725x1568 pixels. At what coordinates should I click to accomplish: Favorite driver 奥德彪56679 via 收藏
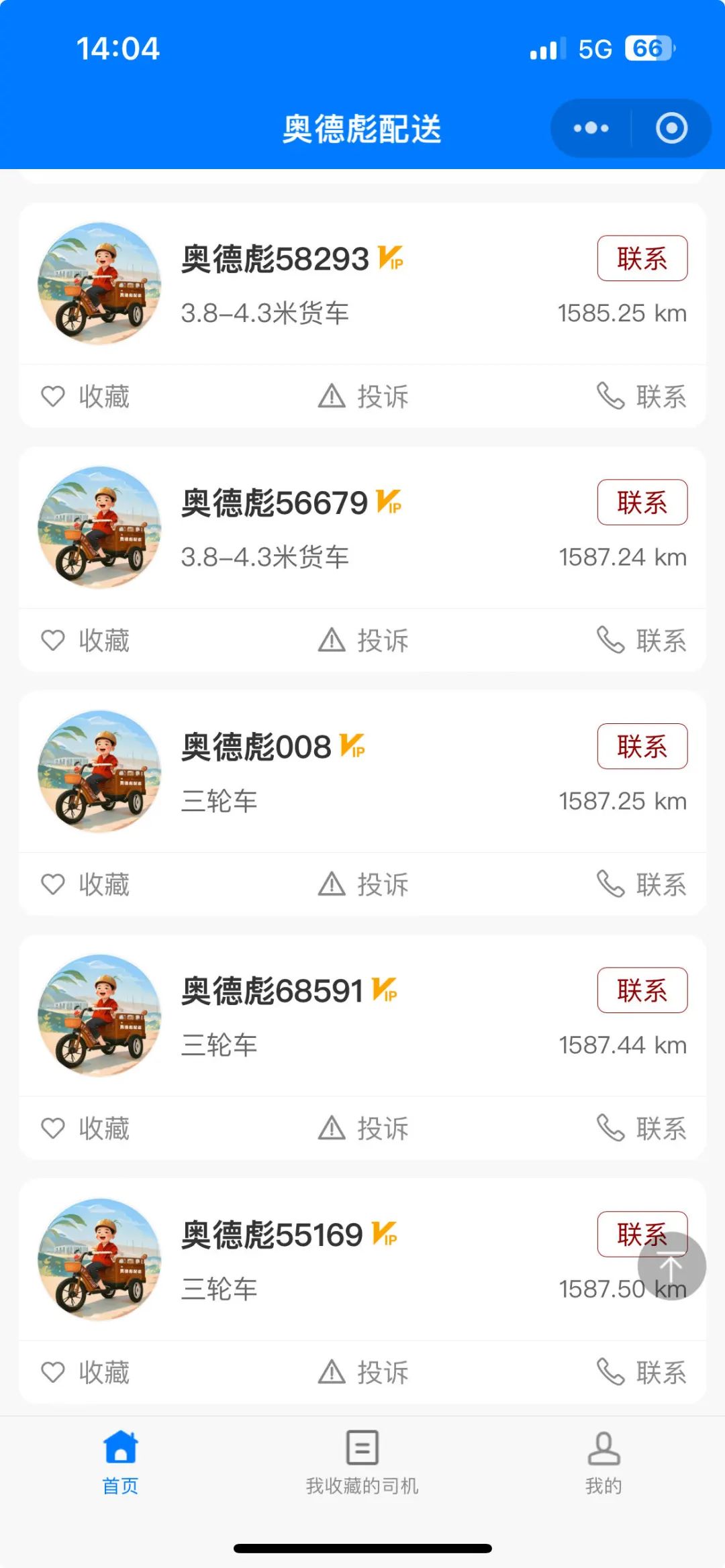click(x=85, y=641)
